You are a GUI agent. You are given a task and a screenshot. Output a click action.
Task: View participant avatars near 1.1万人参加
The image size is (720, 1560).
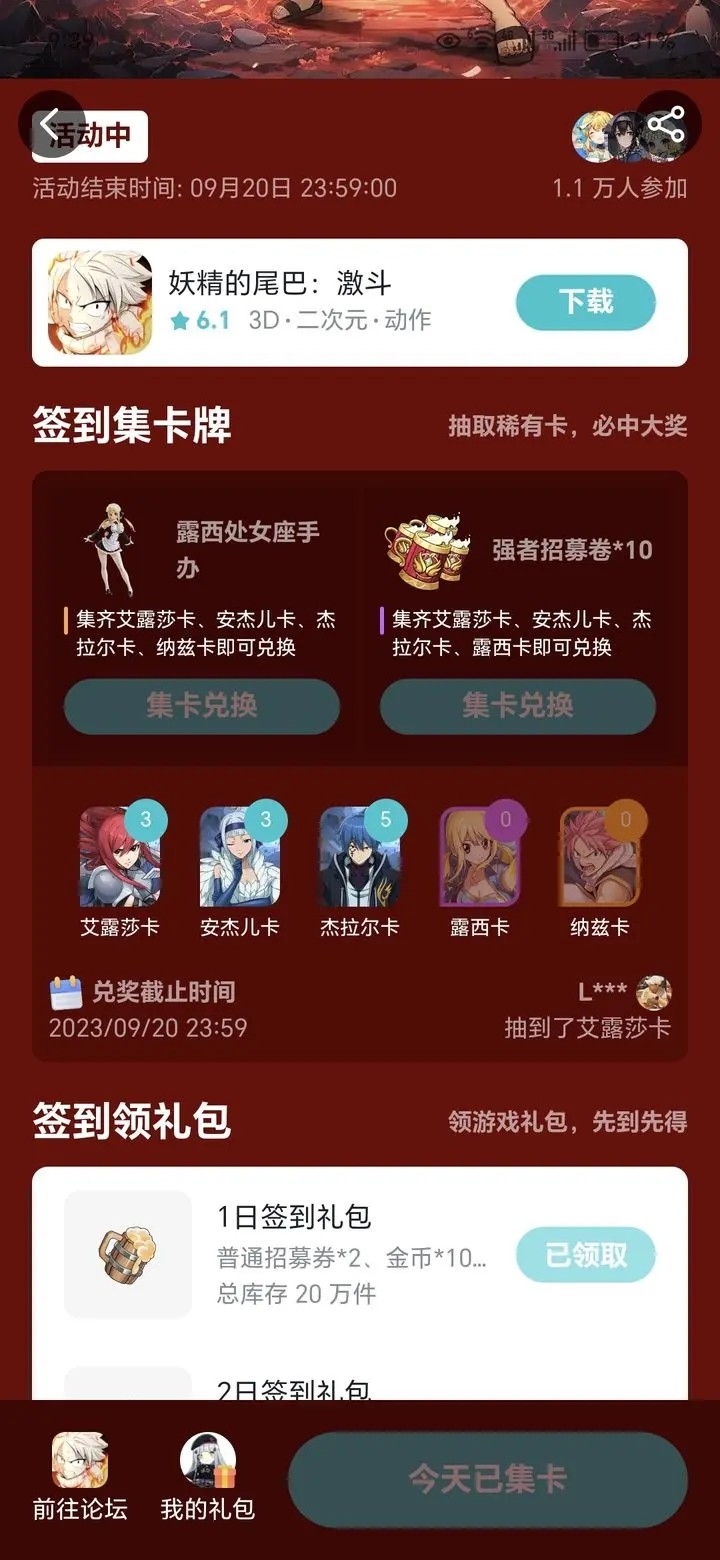(610, 138)
